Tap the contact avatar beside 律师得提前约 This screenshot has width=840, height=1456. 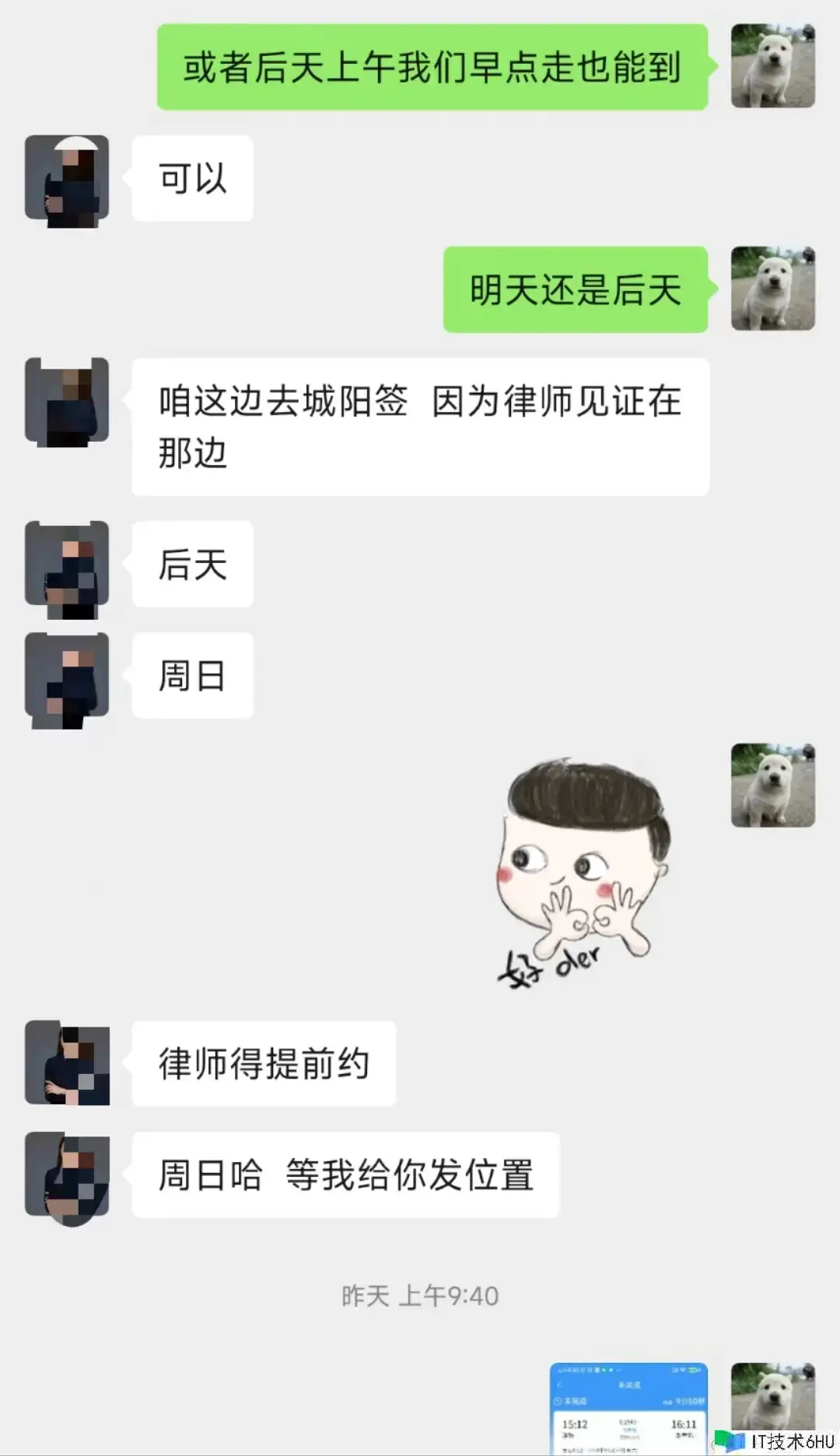[67, 1062]
